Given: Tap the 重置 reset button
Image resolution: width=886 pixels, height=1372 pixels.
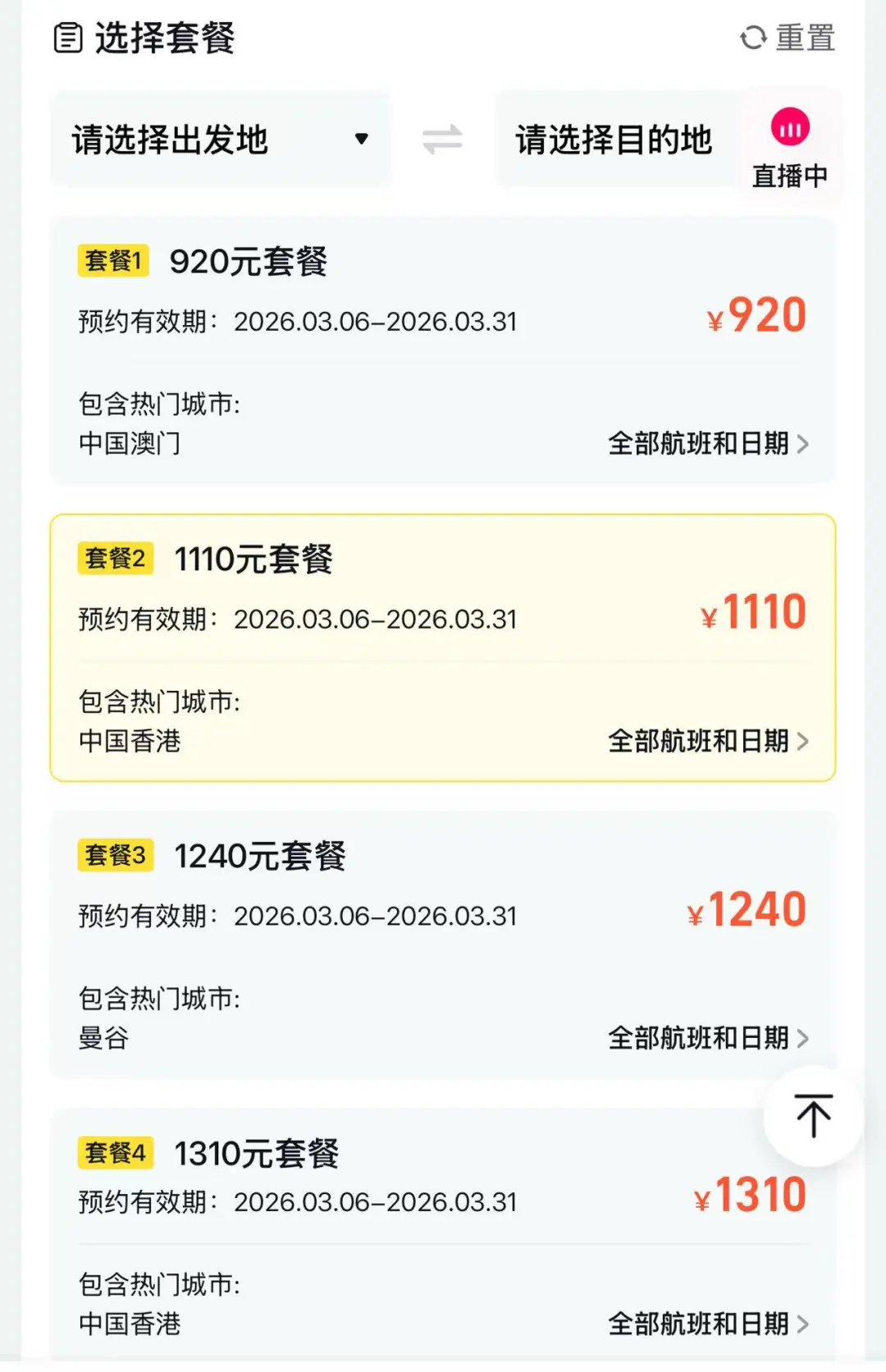Looking at the screenshot, I should pos(788,38).
